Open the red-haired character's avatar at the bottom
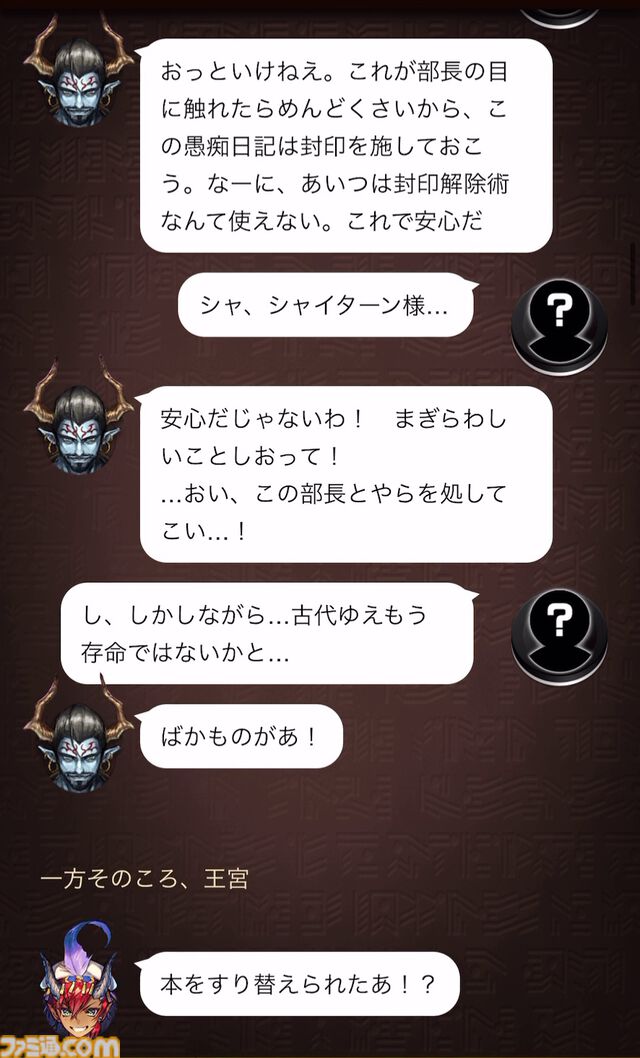Viewport: 640px width, 1058px height. coord(78,983)
